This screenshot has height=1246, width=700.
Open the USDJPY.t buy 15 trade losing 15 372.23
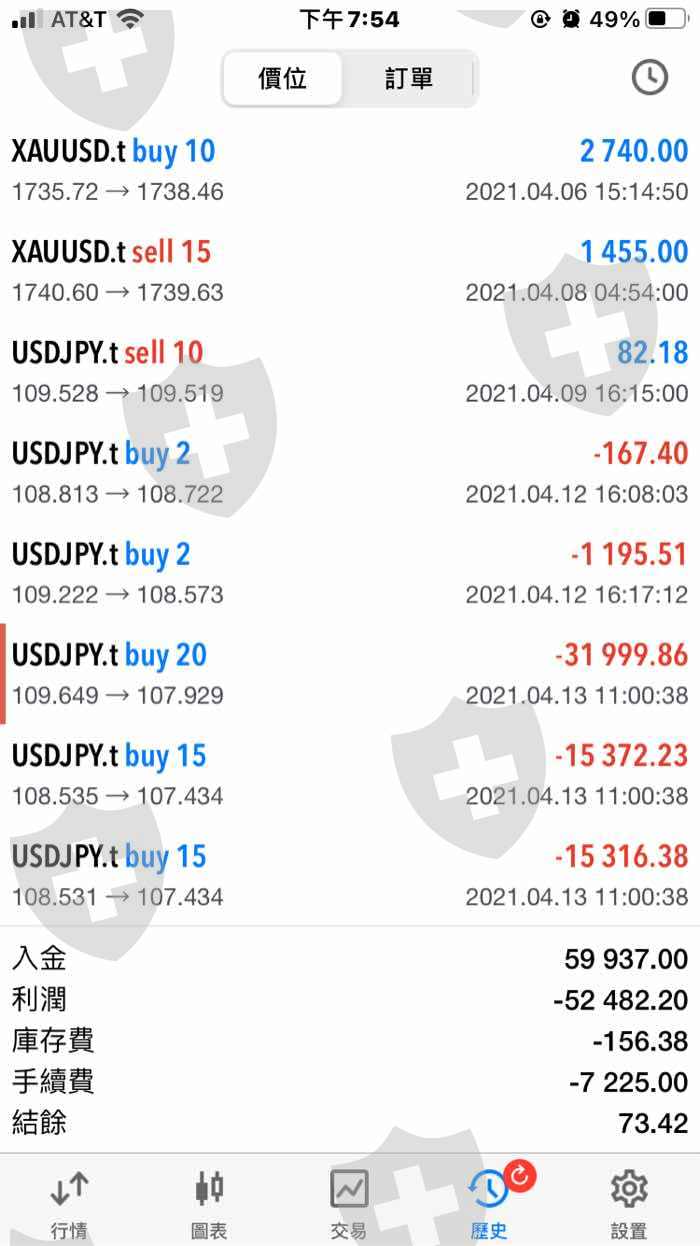coord(350,776)
